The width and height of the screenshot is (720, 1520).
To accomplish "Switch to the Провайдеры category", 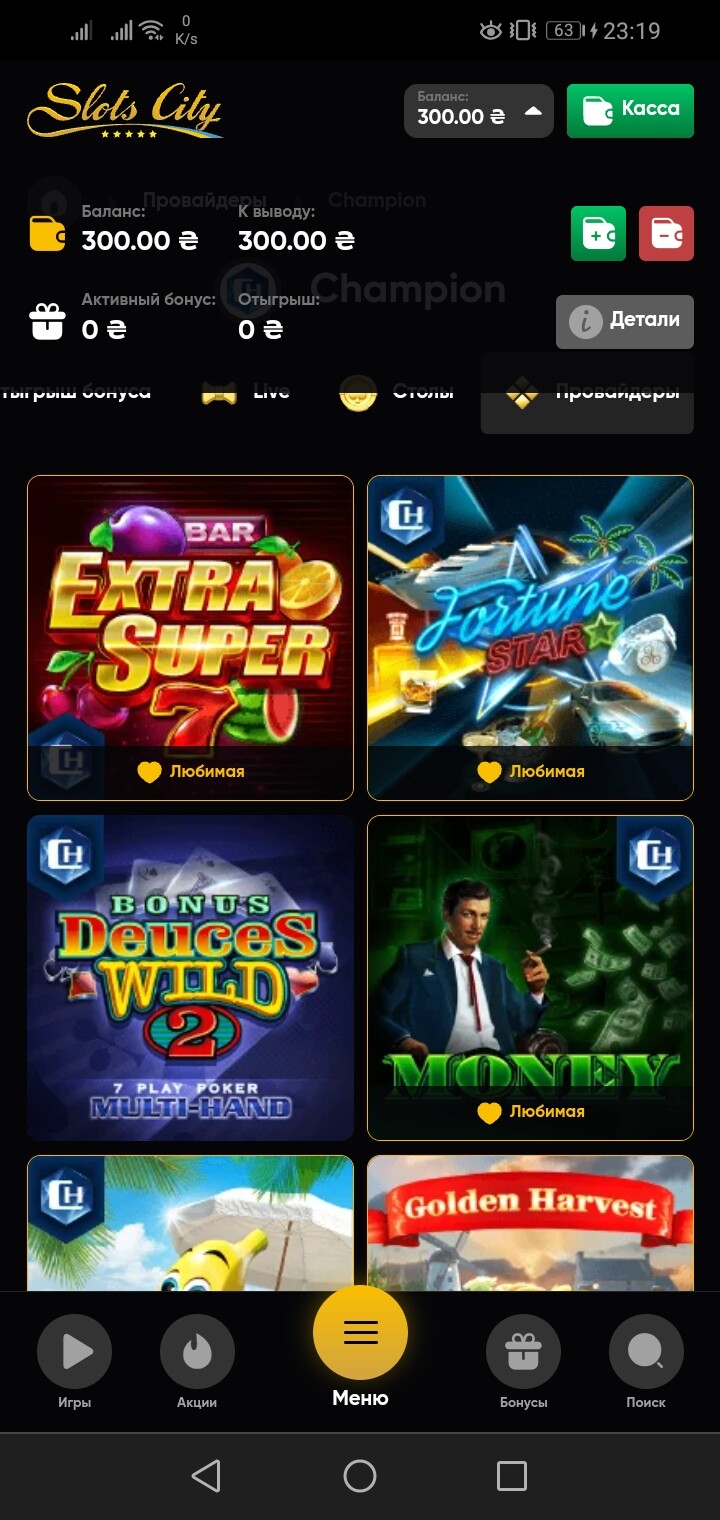I will click(x=587, y=392).
